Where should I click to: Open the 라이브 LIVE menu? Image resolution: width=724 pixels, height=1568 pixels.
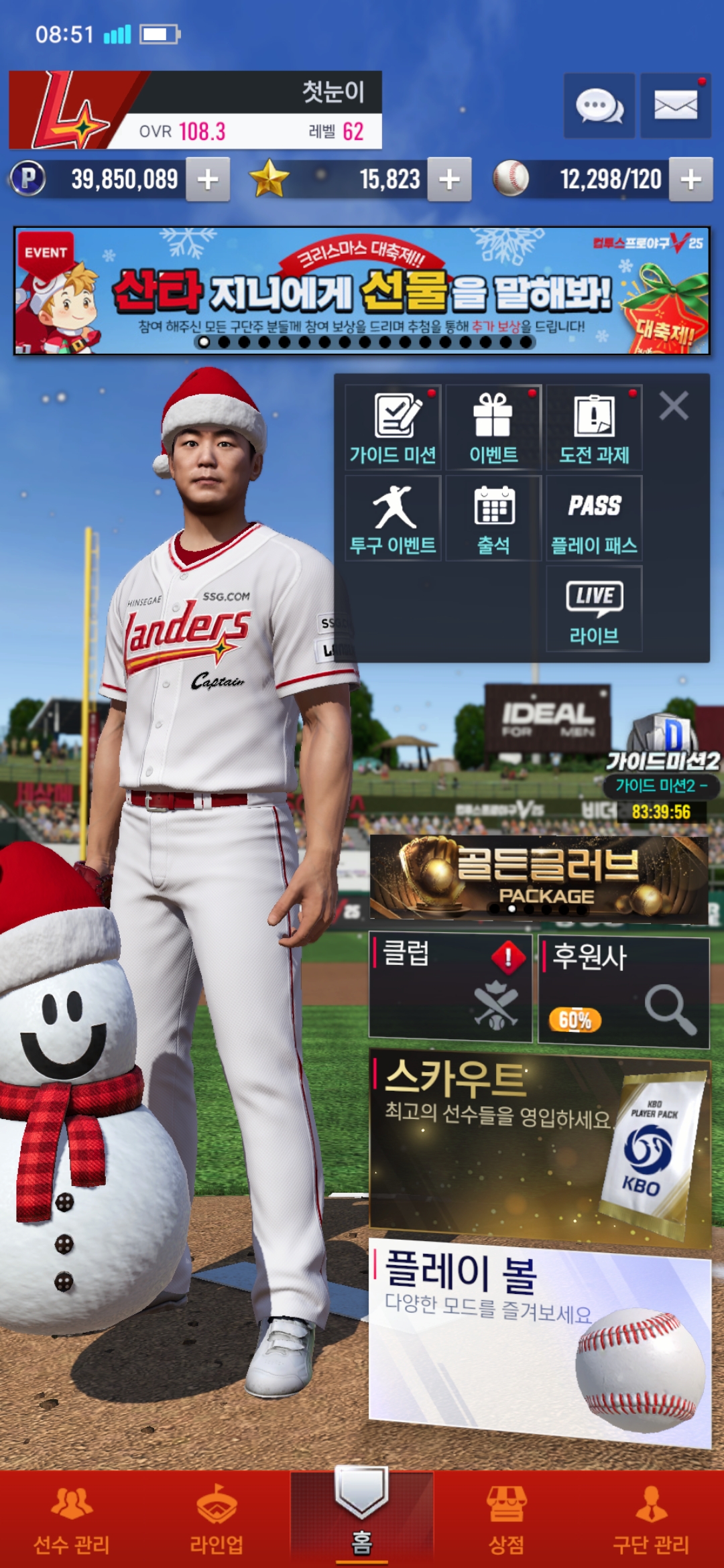tap(594, 608)
